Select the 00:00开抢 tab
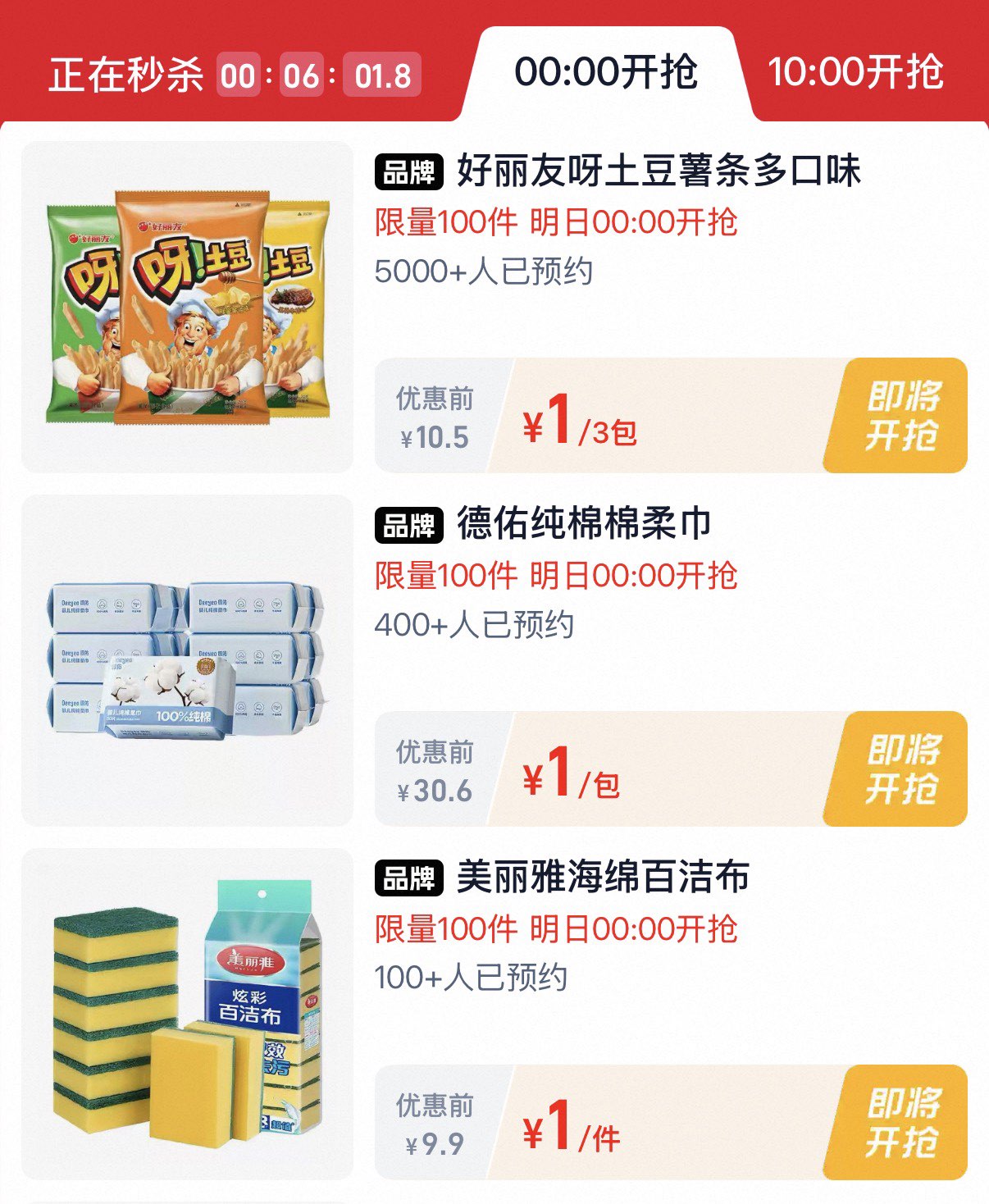 coord(606,72)
